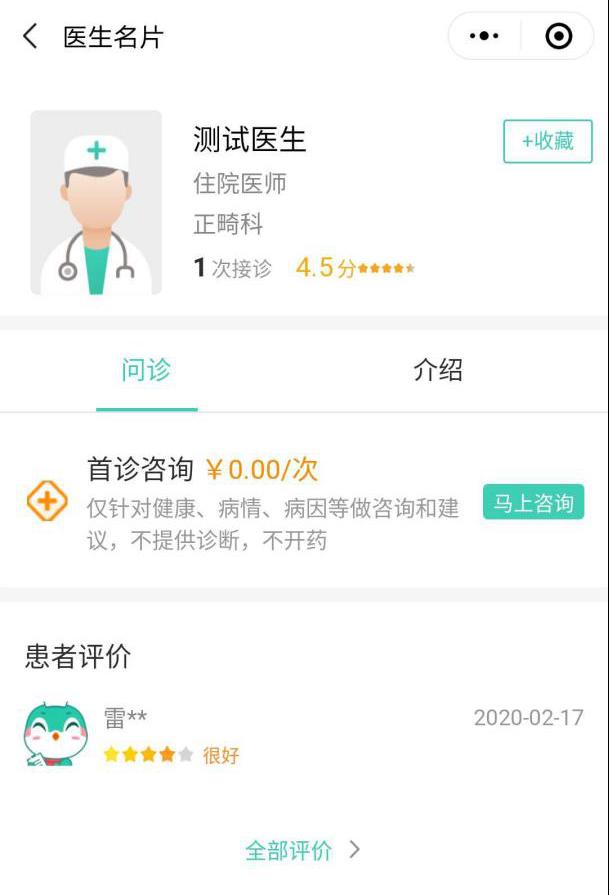Viewport: 609px width, 895px height.
Task: Go back from the 医生名片 page
Action: click(30, 37)
